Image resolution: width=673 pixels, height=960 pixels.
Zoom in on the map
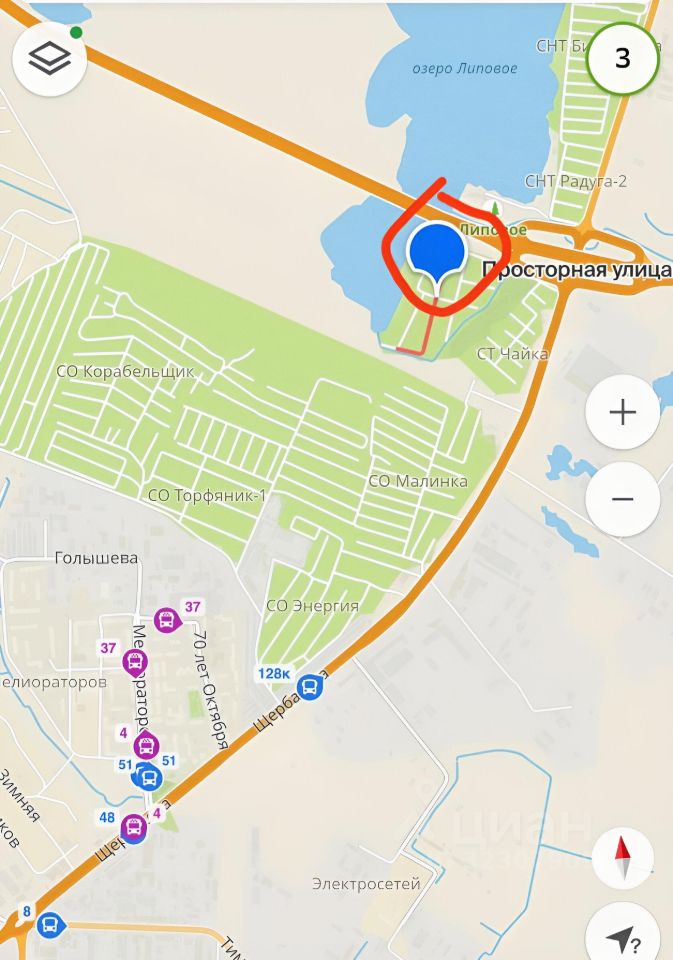[622, 412]
